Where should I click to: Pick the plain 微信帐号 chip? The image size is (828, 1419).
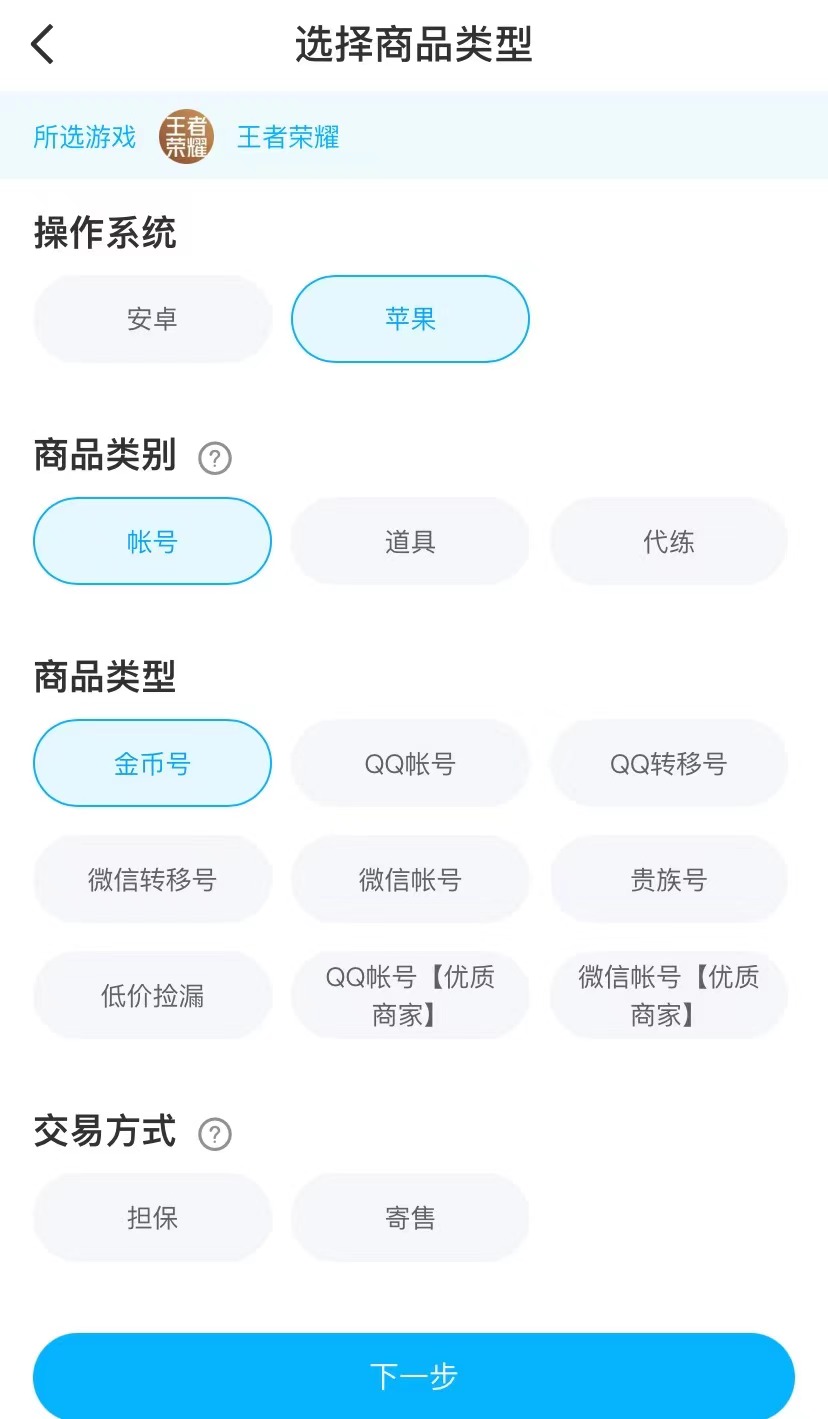click(x=410, y=879)
